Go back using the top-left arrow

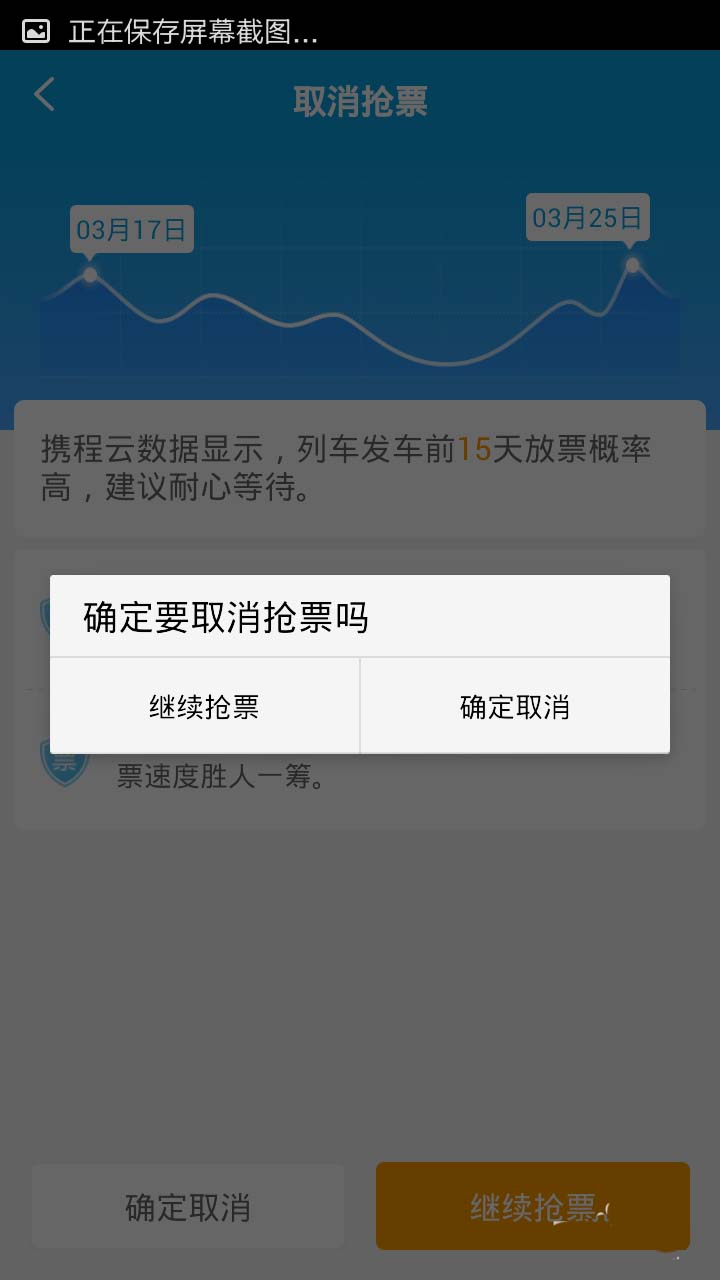pos(44,96)
